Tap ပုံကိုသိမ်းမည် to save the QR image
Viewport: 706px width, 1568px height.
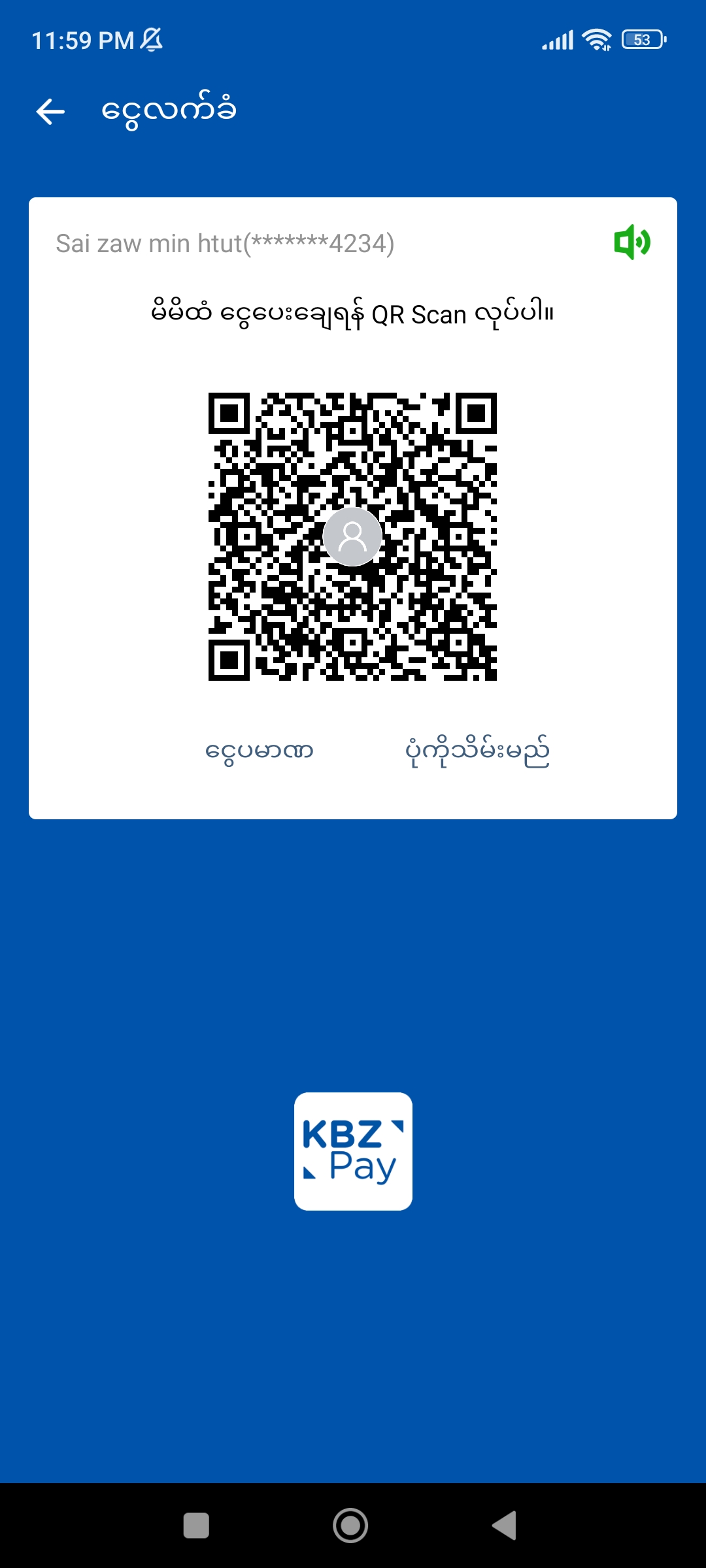tap(477, 751)
